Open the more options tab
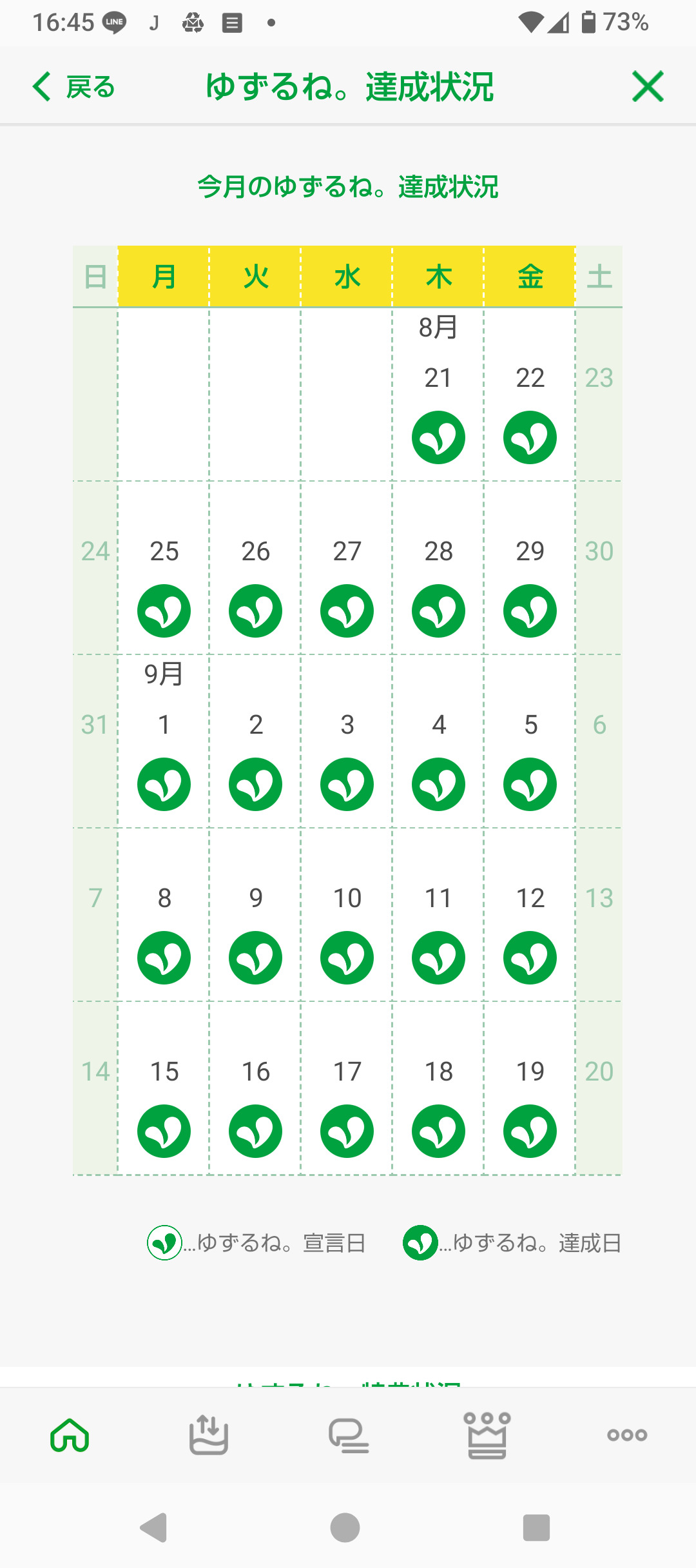This screenshot has width=696, height=1568. 627,1435
